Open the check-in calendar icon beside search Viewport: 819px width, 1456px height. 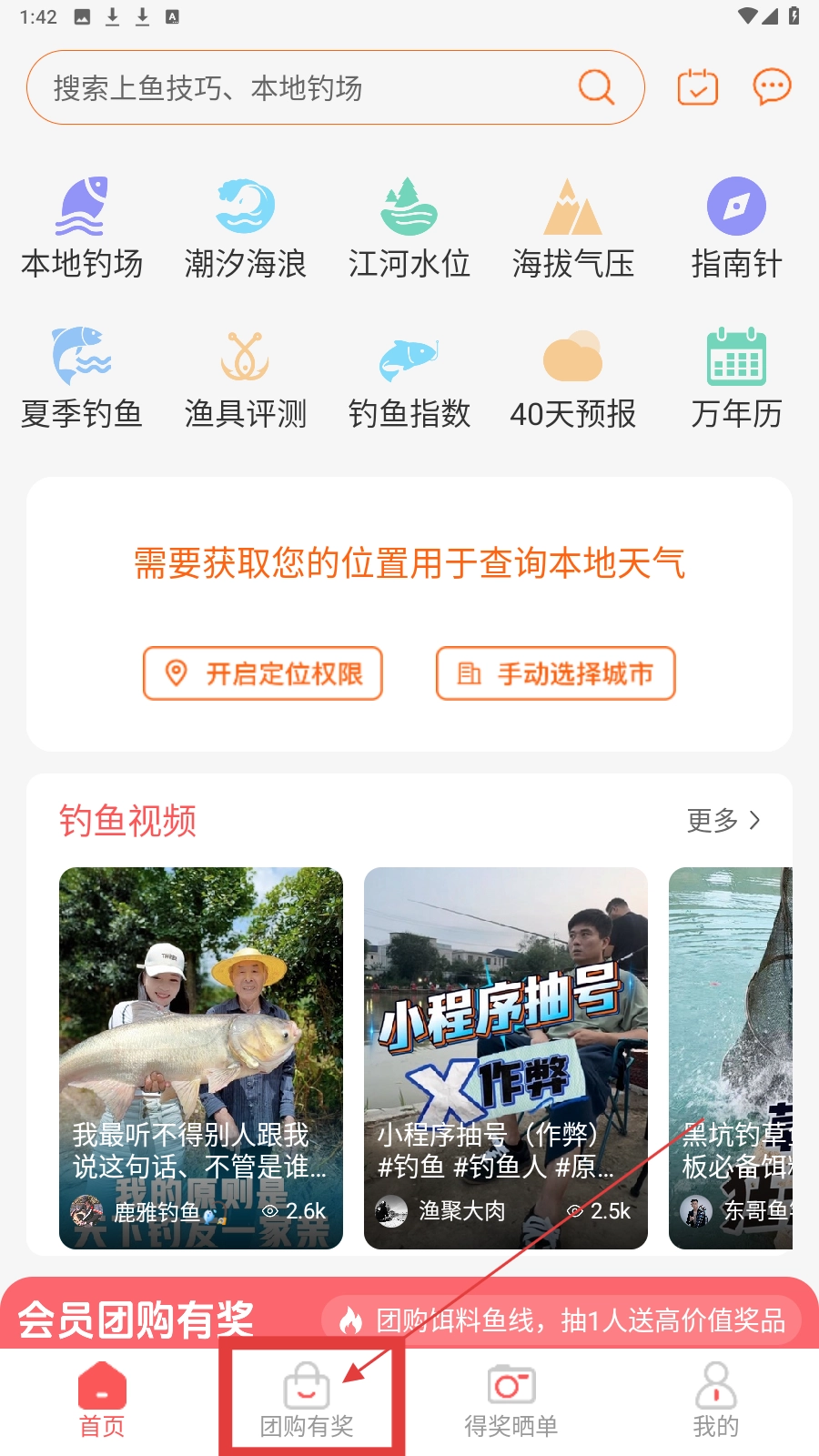coord(697,86)
